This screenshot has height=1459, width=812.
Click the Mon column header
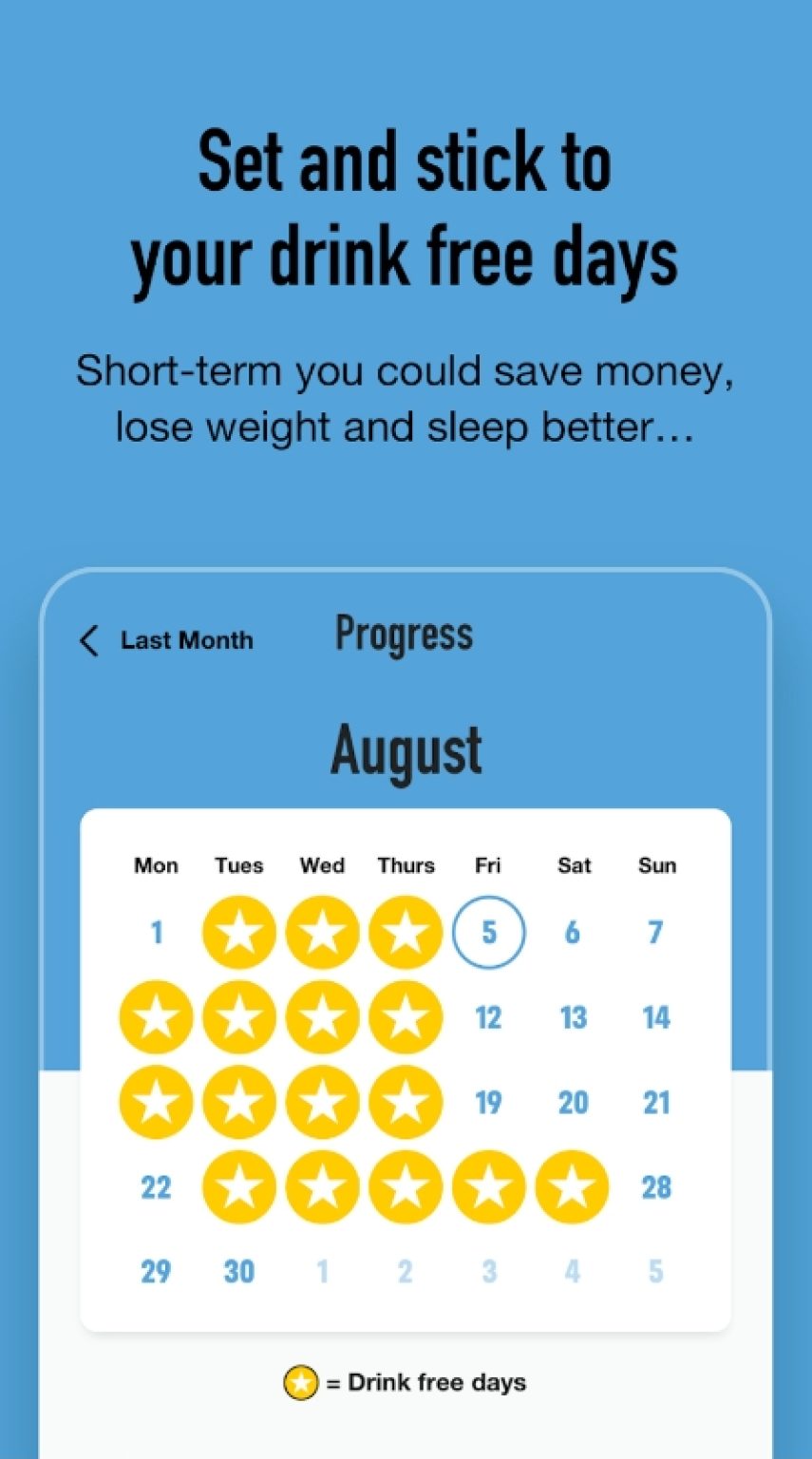click(156, 865)
